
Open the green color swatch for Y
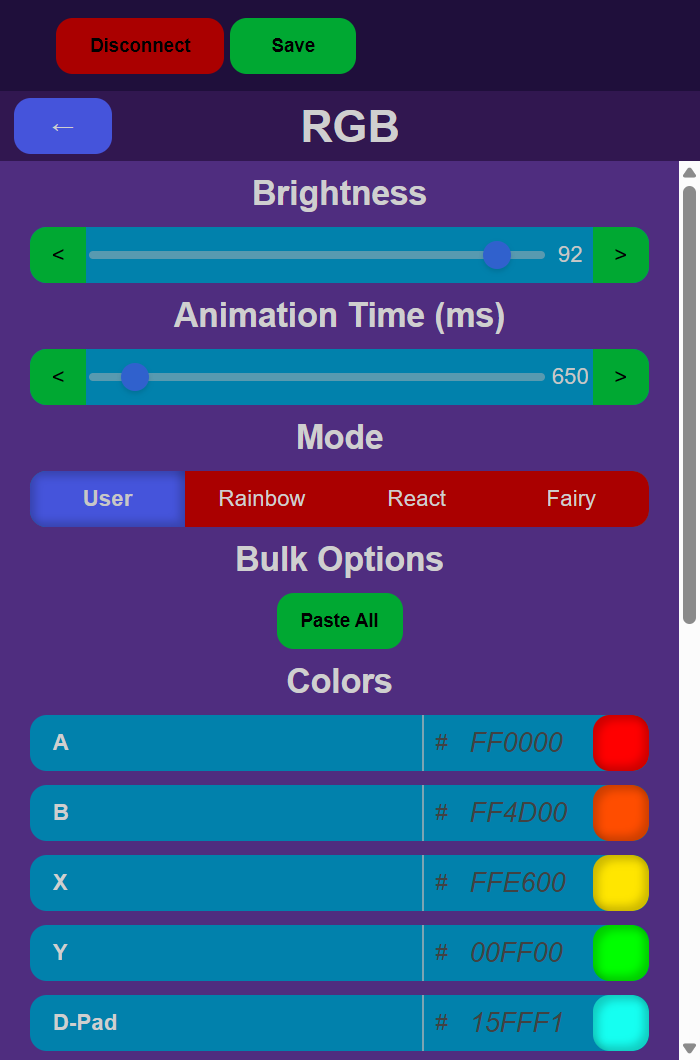coord(621,953)
